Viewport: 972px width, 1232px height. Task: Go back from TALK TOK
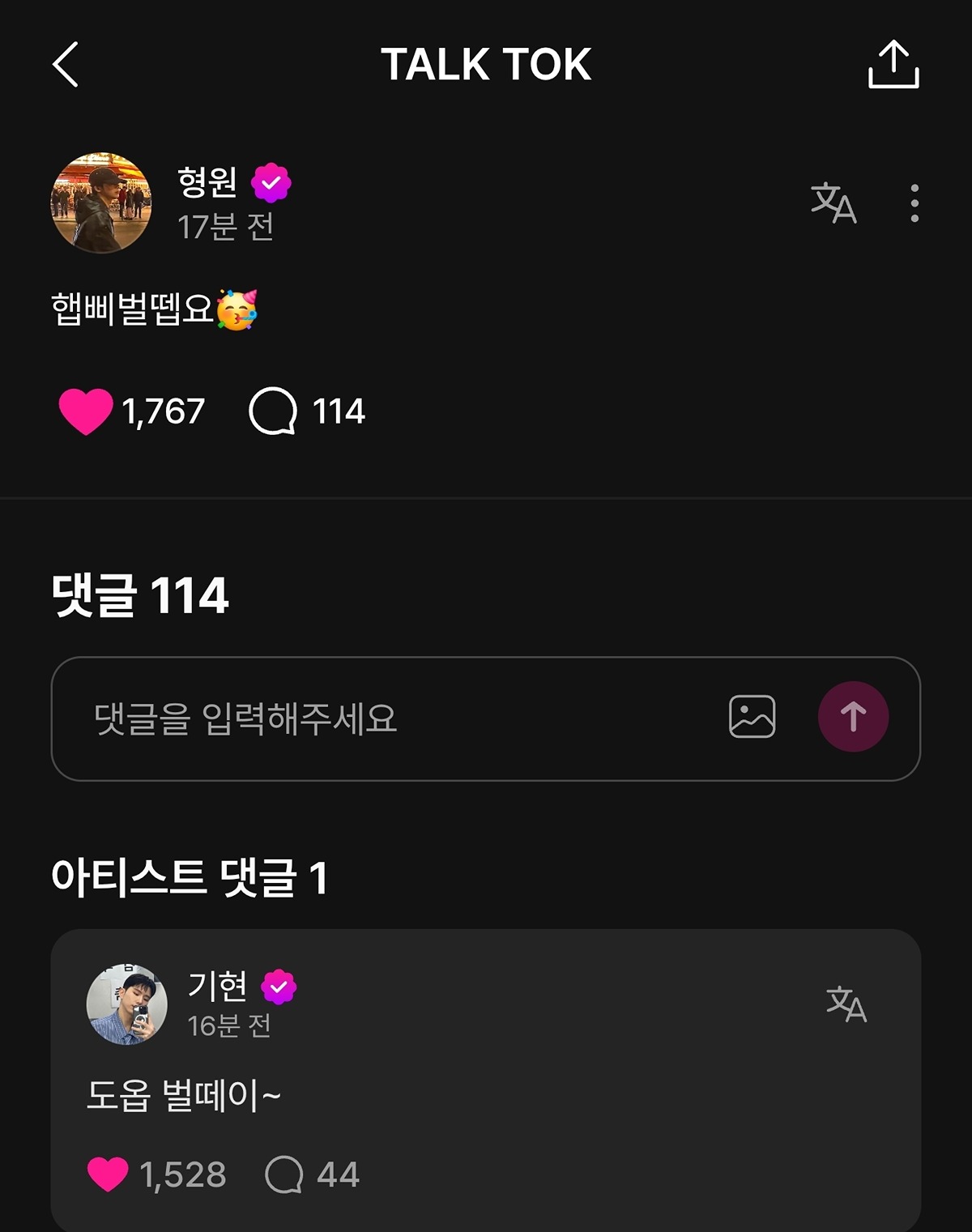point(66,64)
